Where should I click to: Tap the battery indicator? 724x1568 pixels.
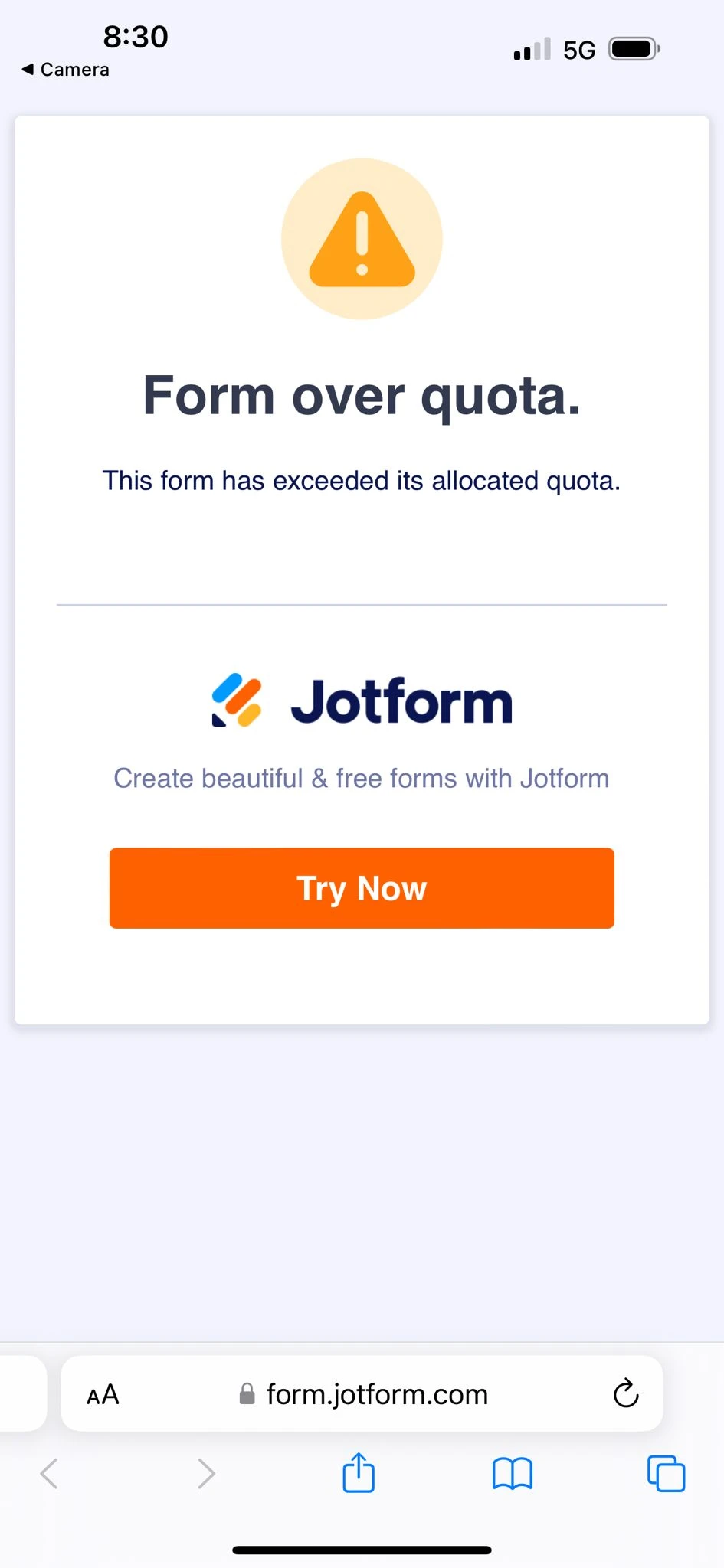(x=631, y=48)
